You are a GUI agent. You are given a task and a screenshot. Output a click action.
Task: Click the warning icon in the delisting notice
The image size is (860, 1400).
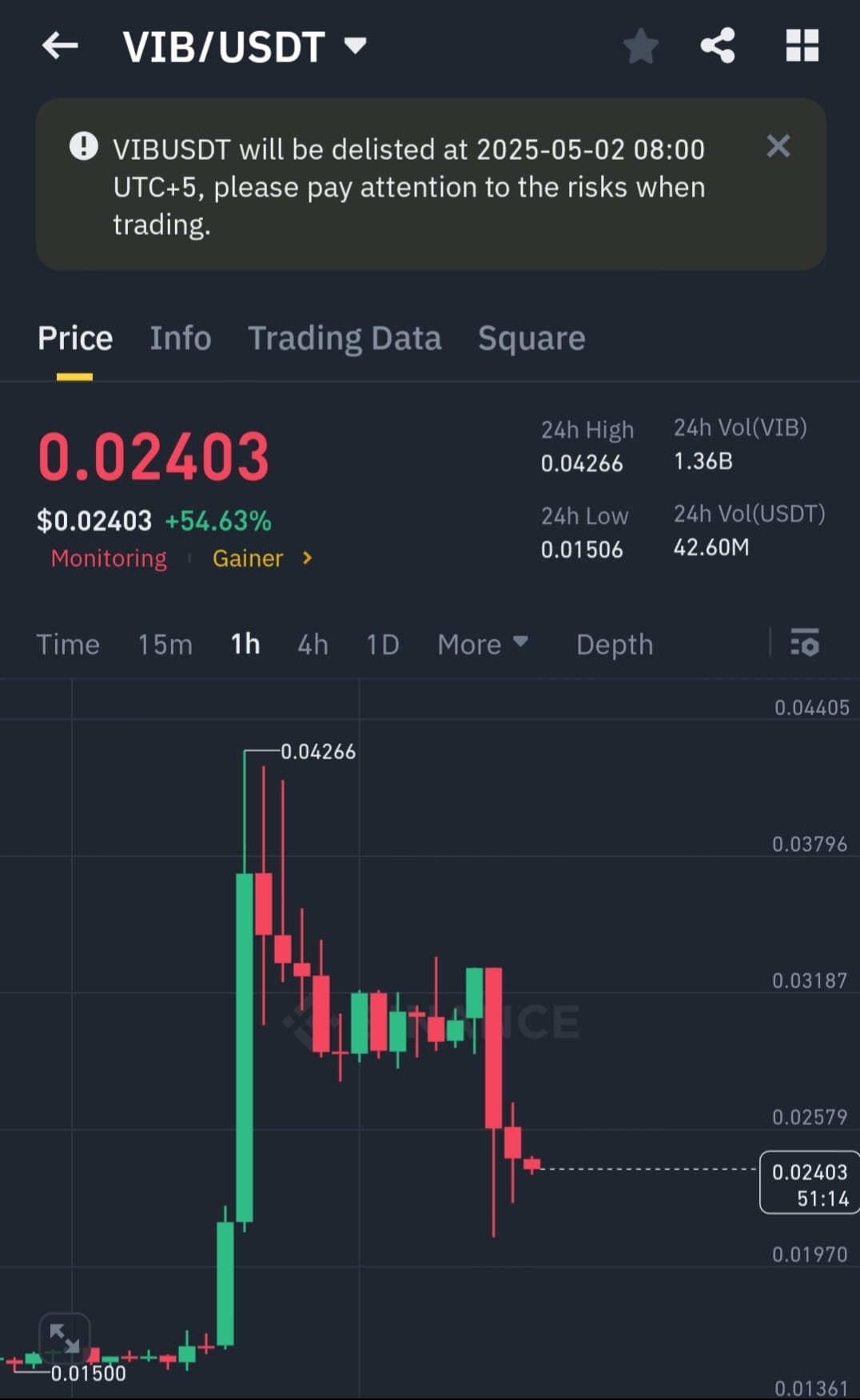click(x=83, y=147)
